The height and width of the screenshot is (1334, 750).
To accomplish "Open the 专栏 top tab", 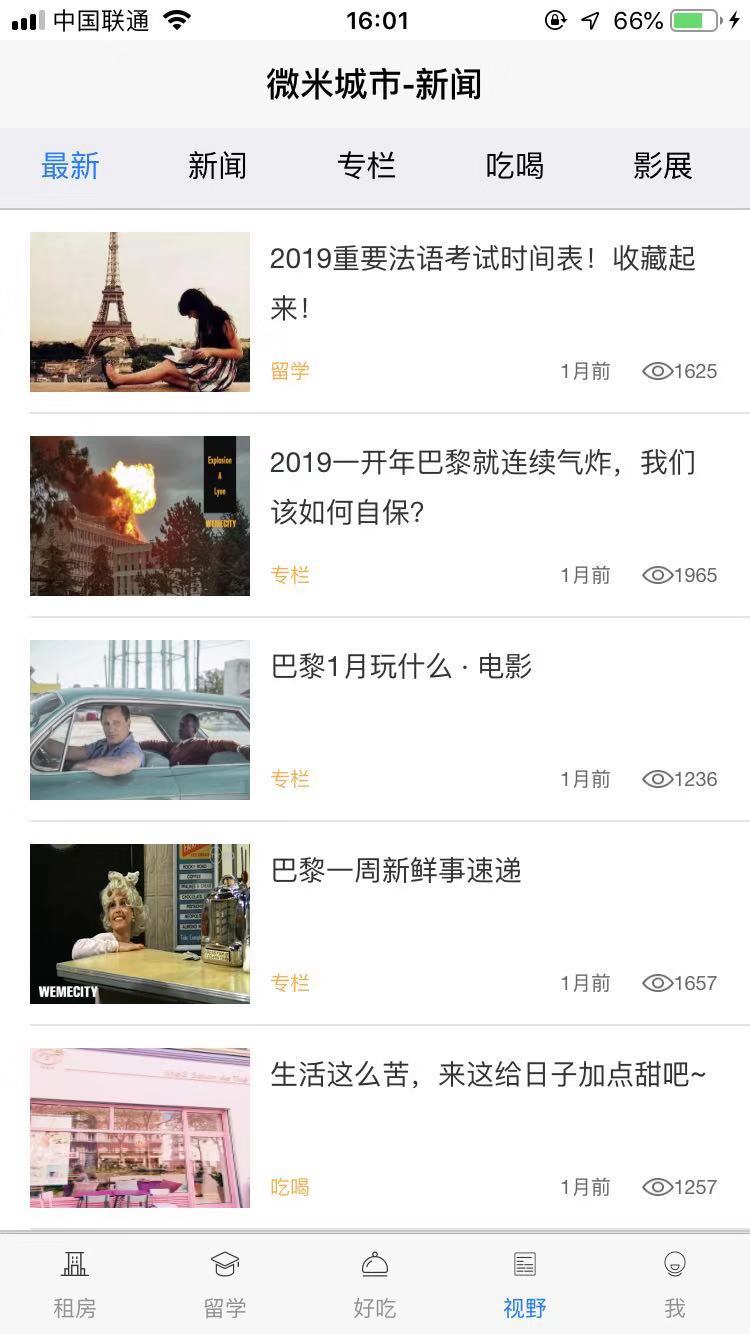I will (x=366, y=166).
